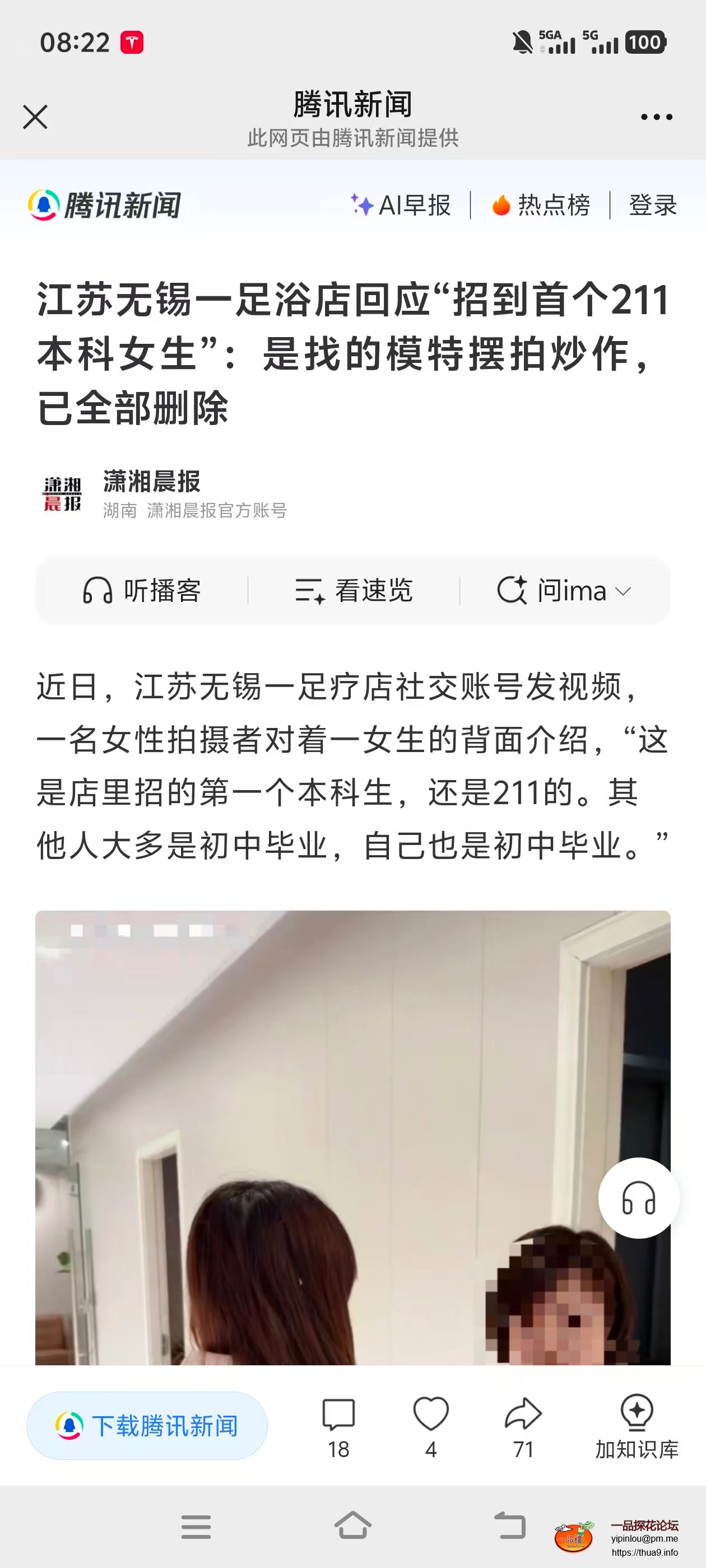Tap 下载腾讯新闻 download button

[x=147, y=1426]
